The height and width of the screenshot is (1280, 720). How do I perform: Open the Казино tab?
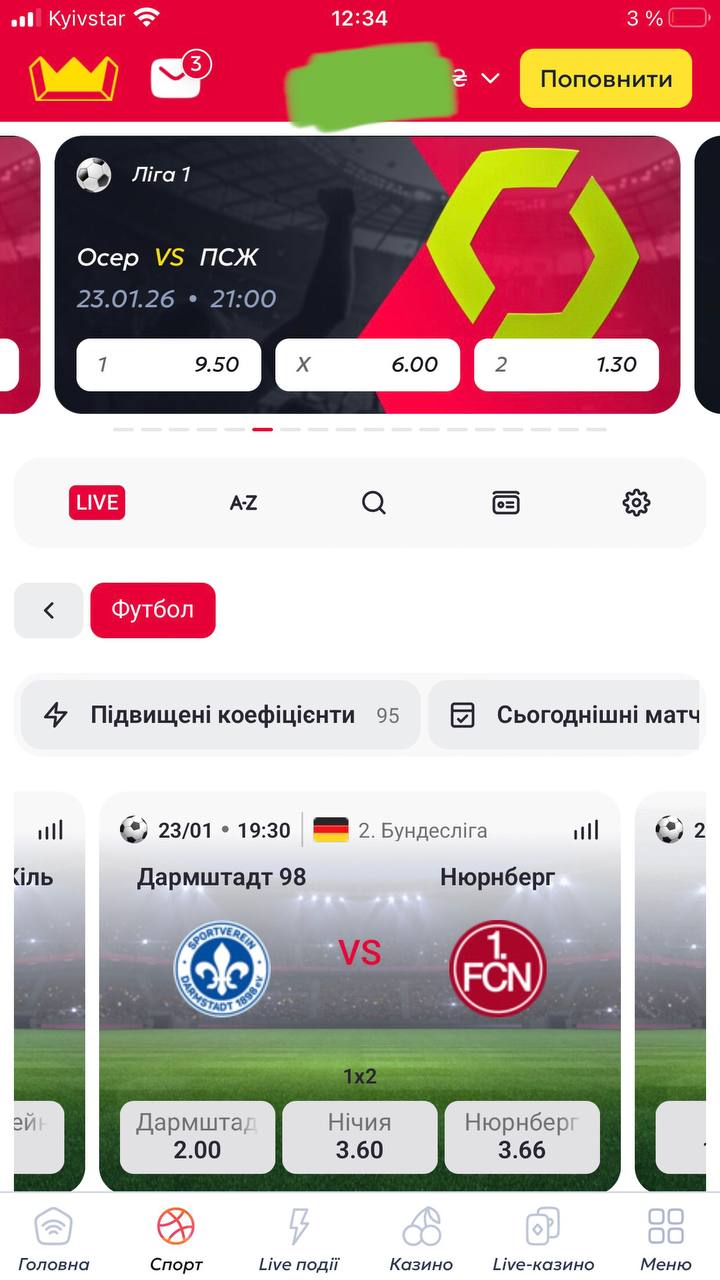coord(421,1239)
